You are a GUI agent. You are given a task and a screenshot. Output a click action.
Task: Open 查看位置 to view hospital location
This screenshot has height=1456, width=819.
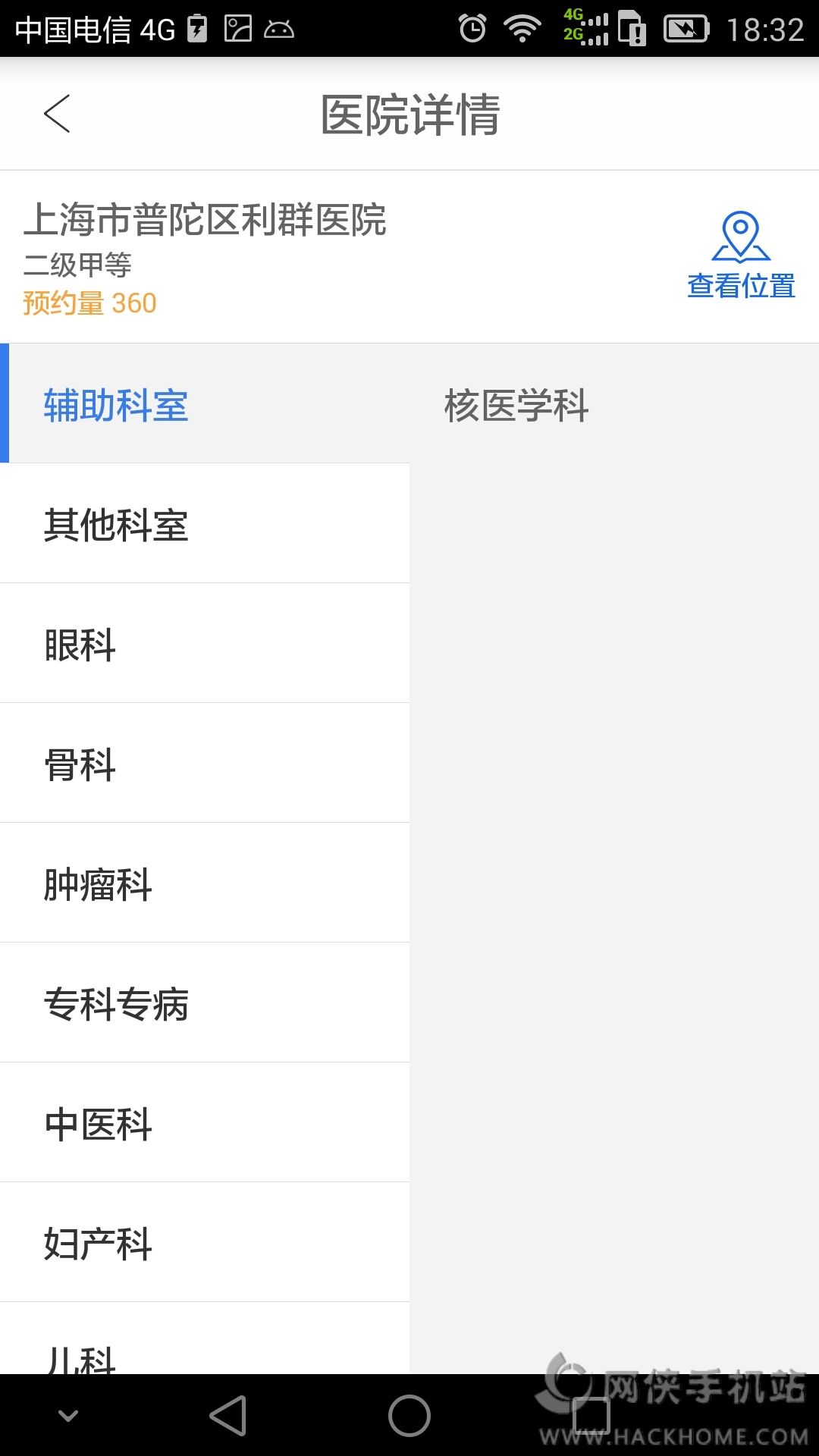point(741,255)
